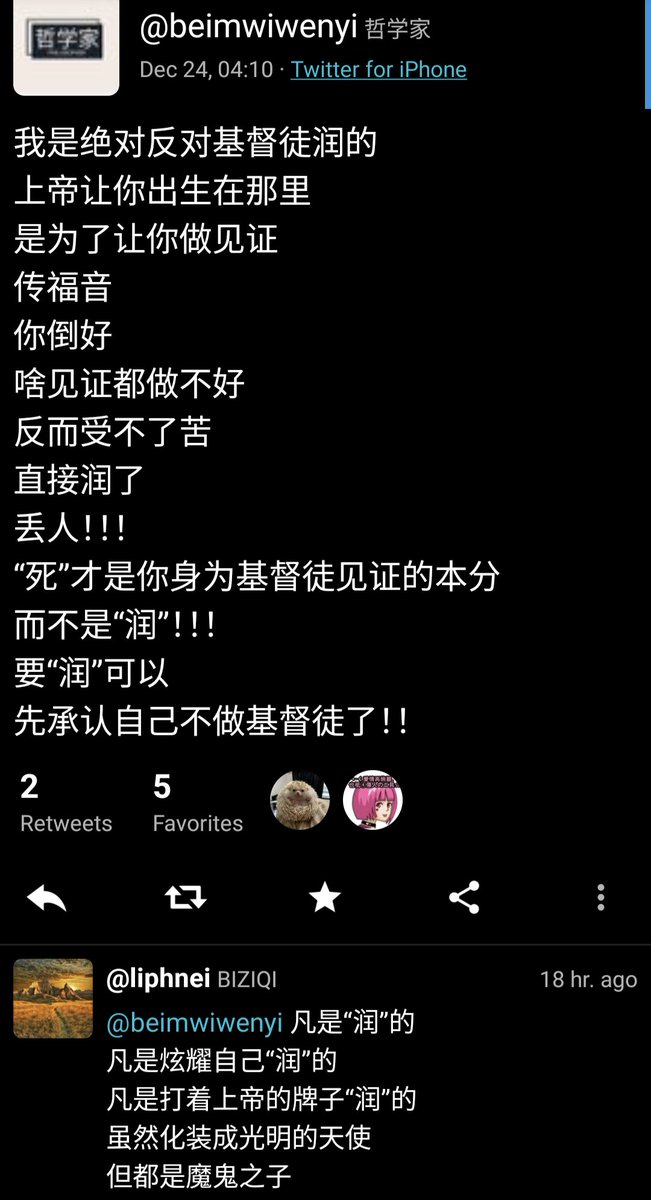
Task: Open the Twitter for iPhone link
Action: point(378,70)
